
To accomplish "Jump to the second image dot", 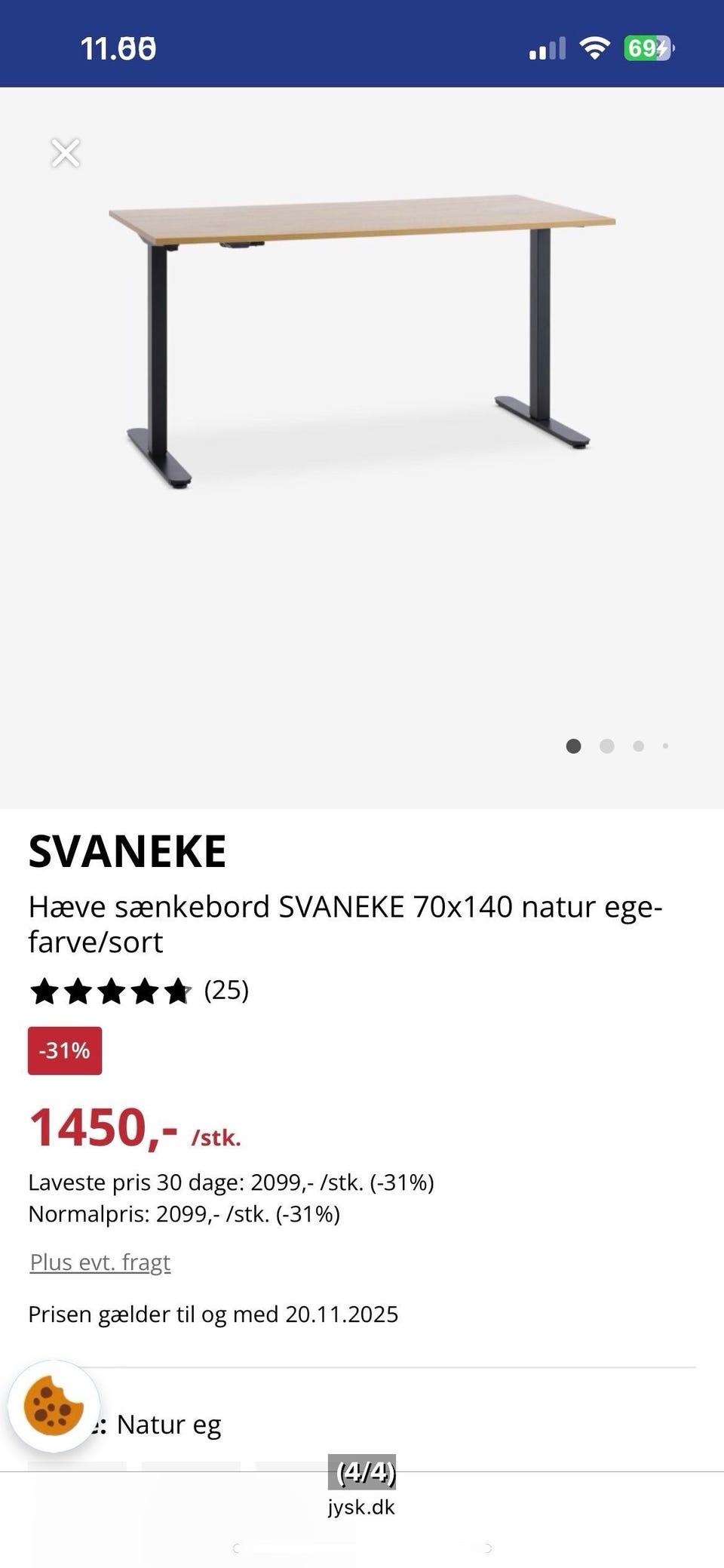I will (607, 746).
